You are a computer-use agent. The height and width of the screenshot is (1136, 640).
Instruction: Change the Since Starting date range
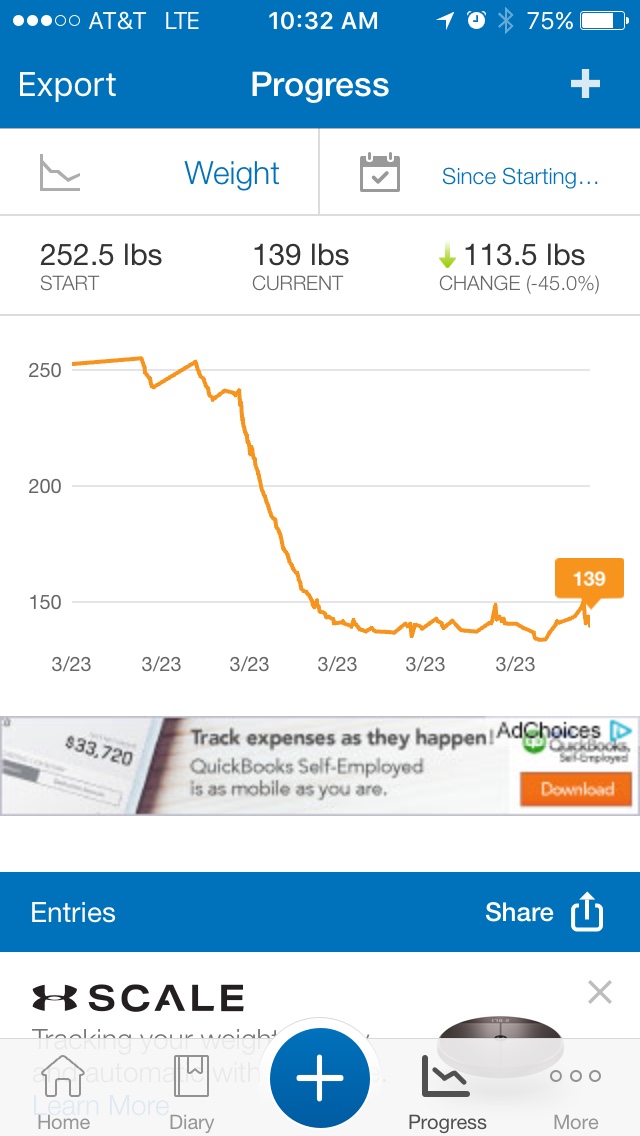(x=480, y=172)
